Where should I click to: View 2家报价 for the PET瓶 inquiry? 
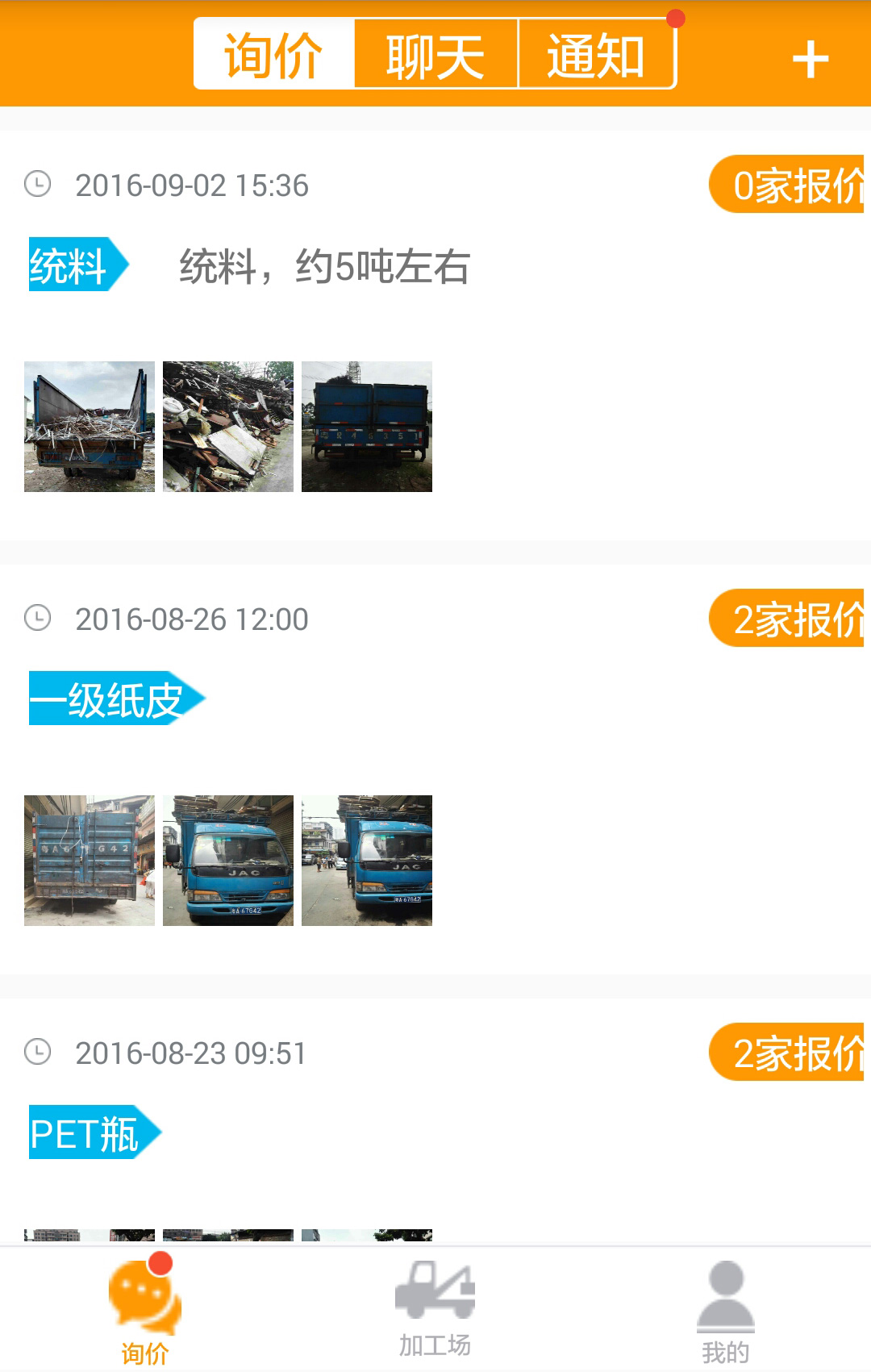pyautogui.click(x=789, y=1053)
